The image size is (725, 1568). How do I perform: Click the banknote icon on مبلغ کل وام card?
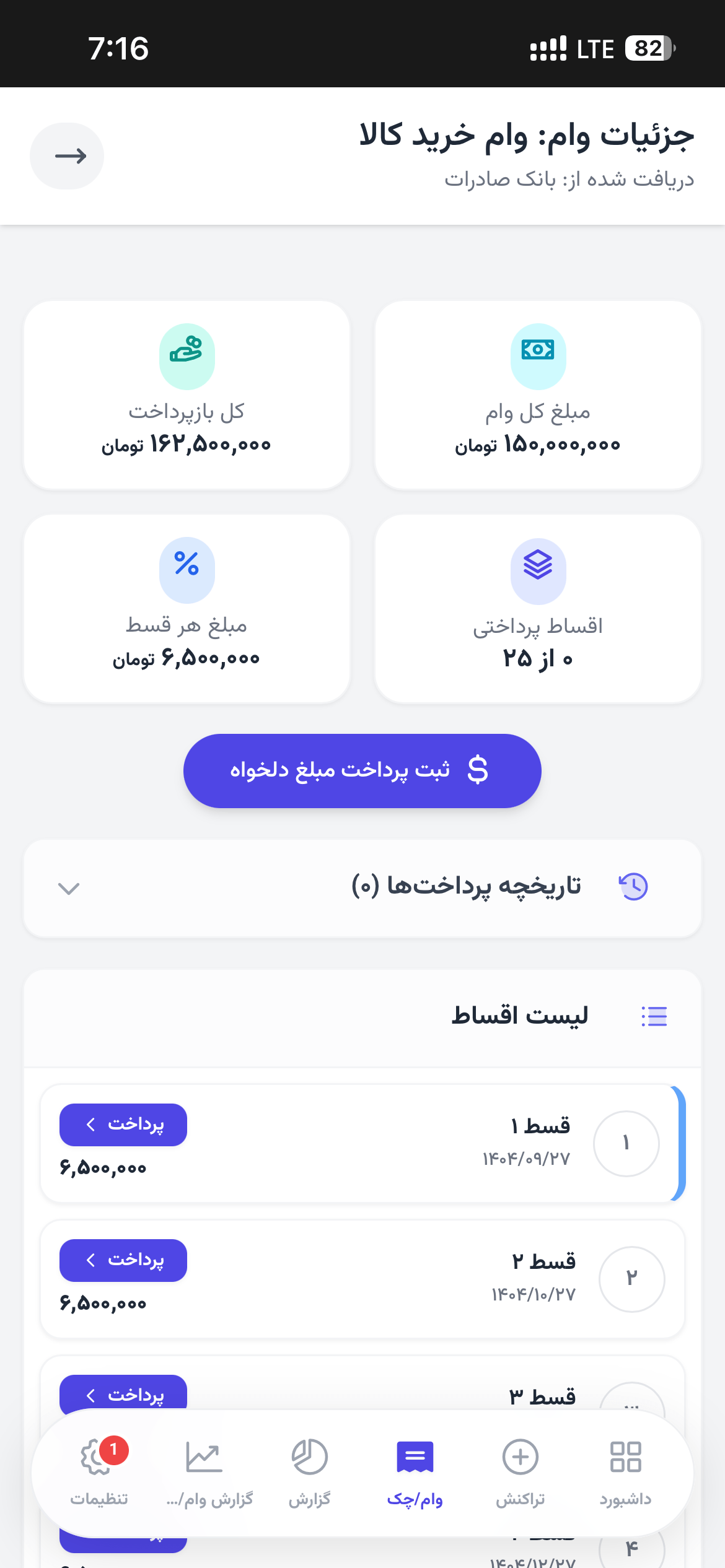[538, 355]
